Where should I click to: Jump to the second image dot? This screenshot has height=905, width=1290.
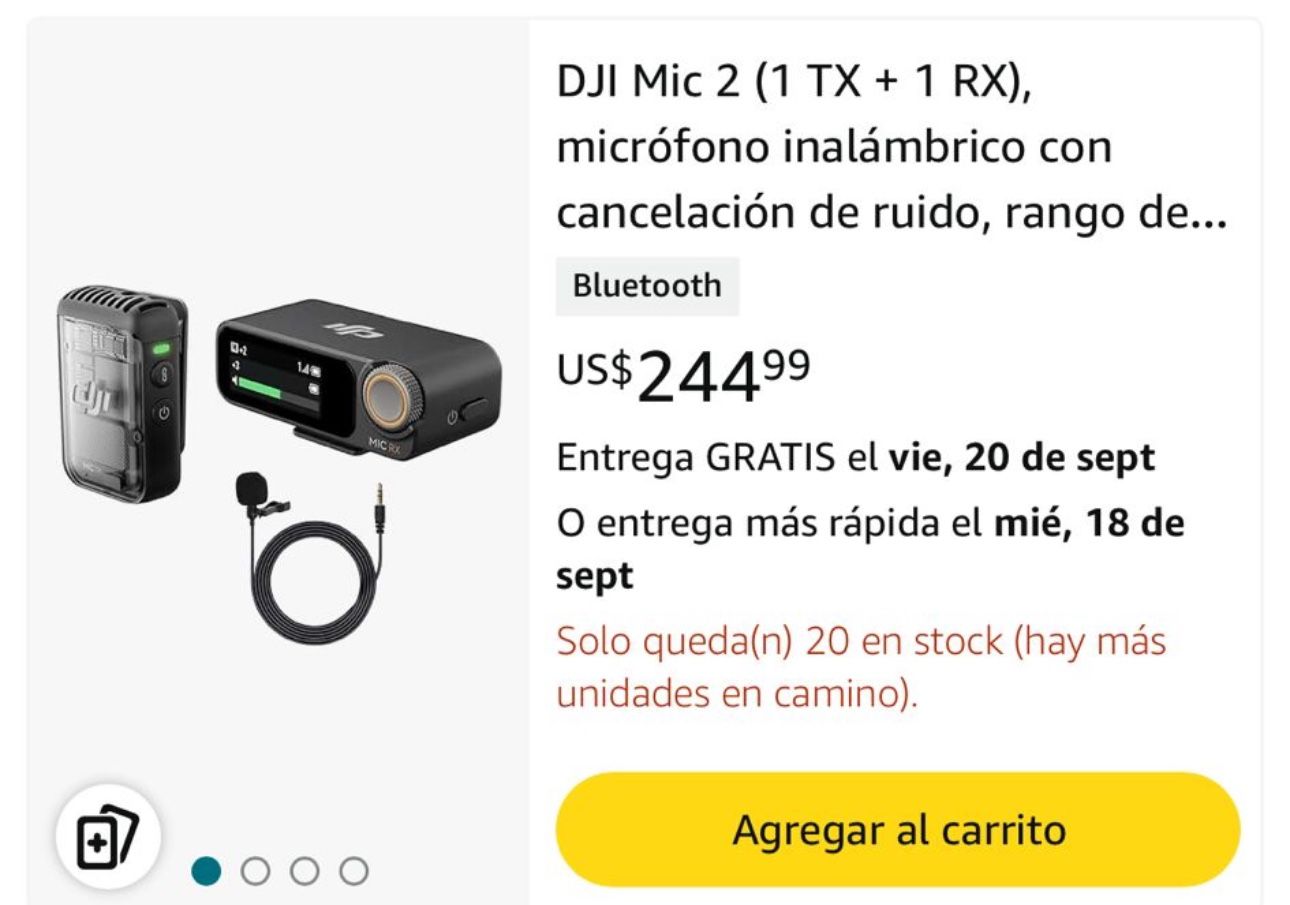tap(256, 871)
